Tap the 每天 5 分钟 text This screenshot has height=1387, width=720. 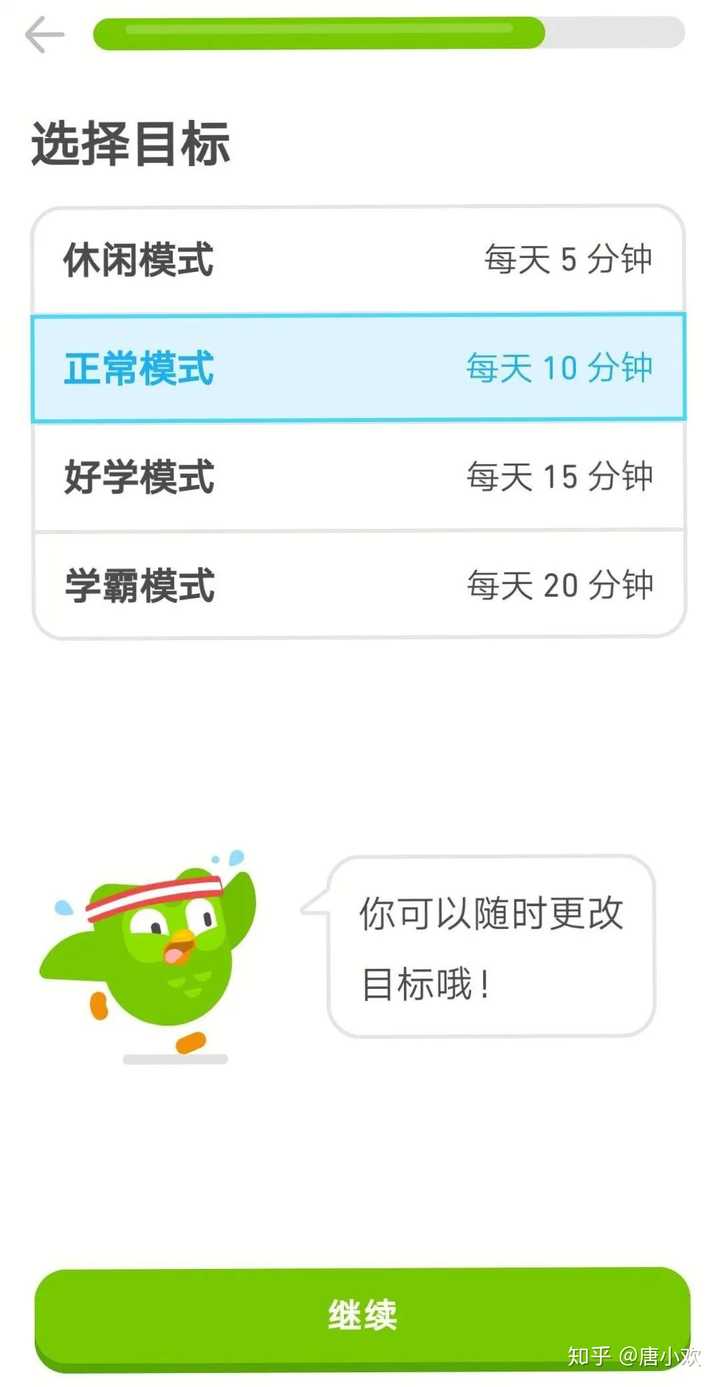(567, 260)
